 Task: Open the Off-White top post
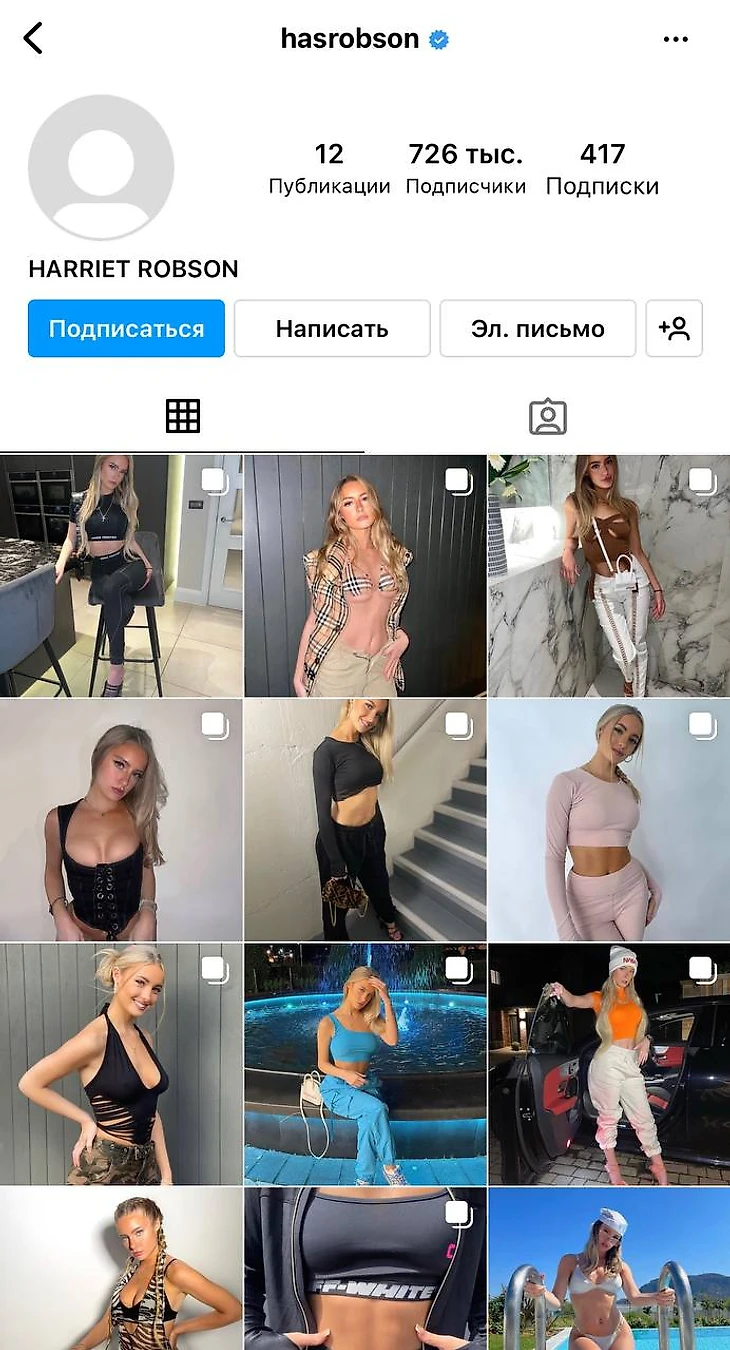pos(365,1270)
